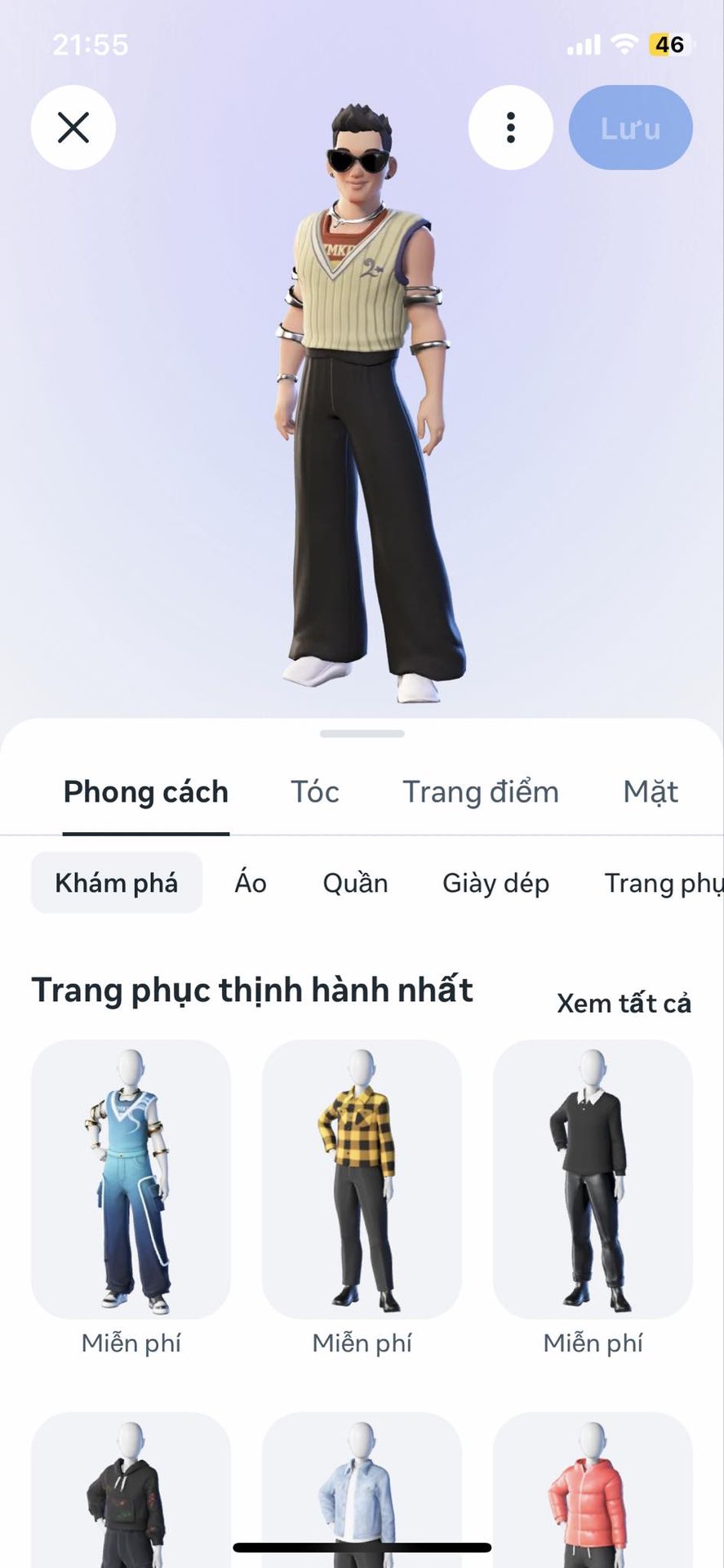View all trending outfits via Xem tất cả

click(x=624, y=1003)
